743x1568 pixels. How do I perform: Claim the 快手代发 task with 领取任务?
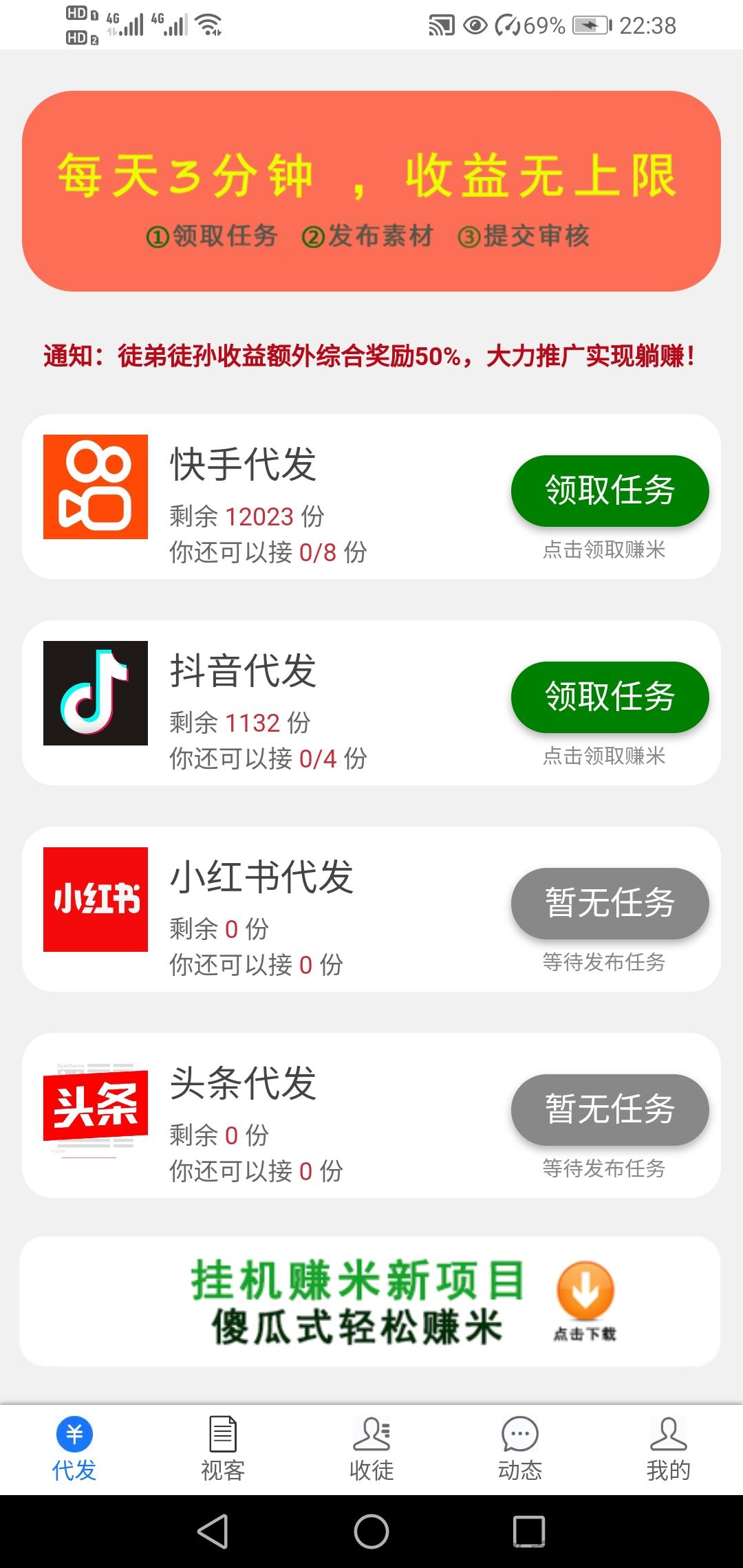click(x=610, y=491)
